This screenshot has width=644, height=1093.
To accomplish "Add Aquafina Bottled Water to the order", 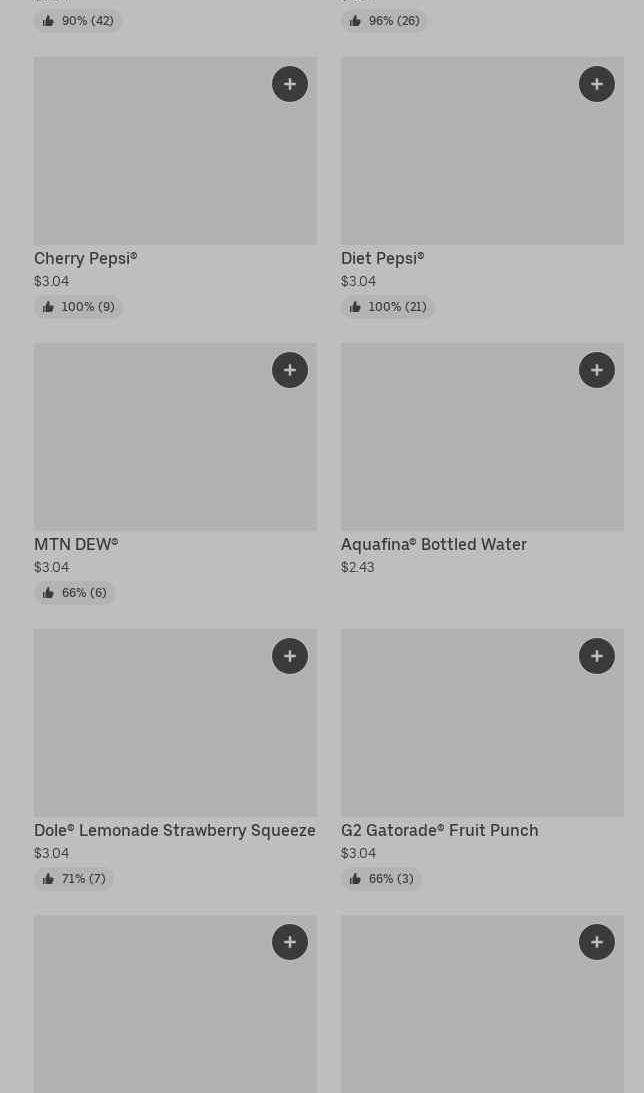I will click(x=597, y=370).
